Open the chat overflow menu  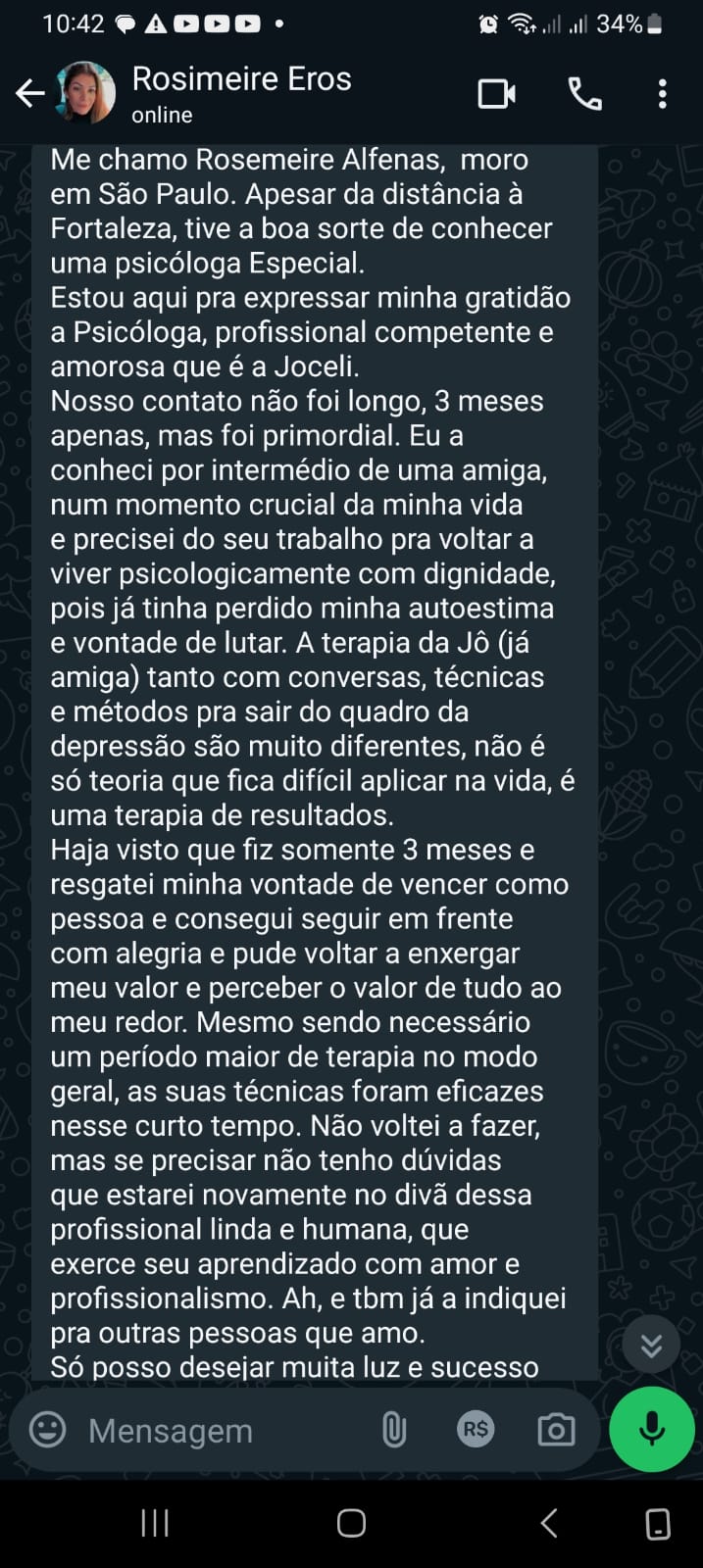pos(663,94)
